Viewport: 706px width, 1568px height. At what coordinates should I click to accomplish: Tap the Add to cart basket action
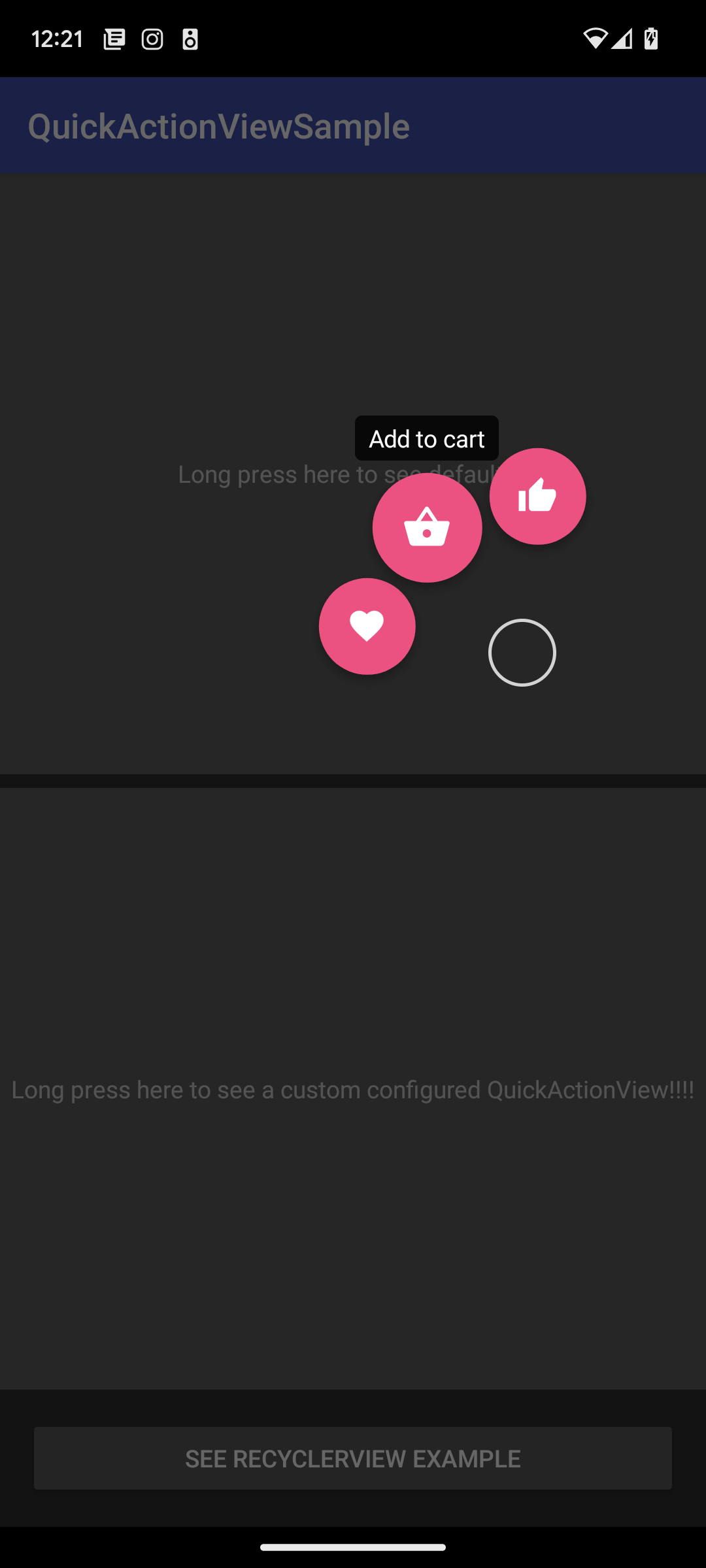point(427,527)
